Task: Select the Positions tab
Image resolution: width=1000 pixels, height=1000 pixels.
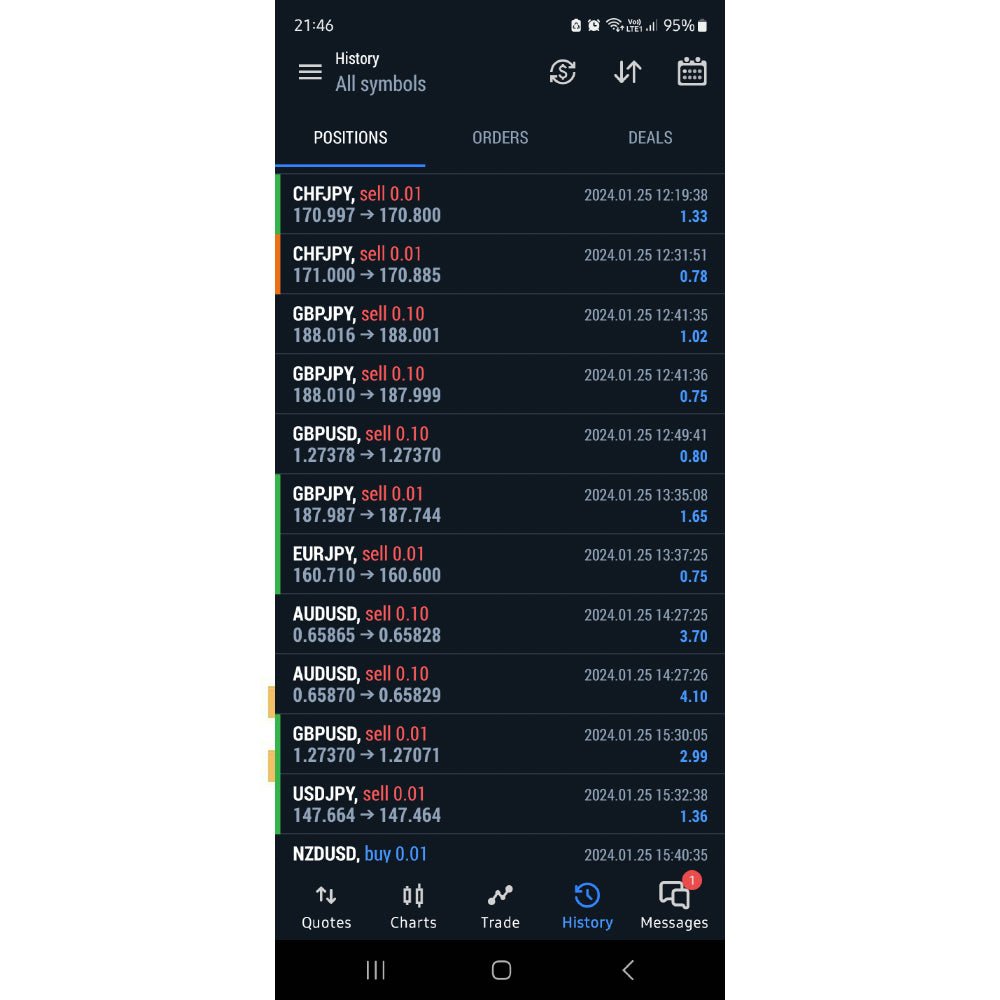Action: pyautogui.click(x=350, y=138)
